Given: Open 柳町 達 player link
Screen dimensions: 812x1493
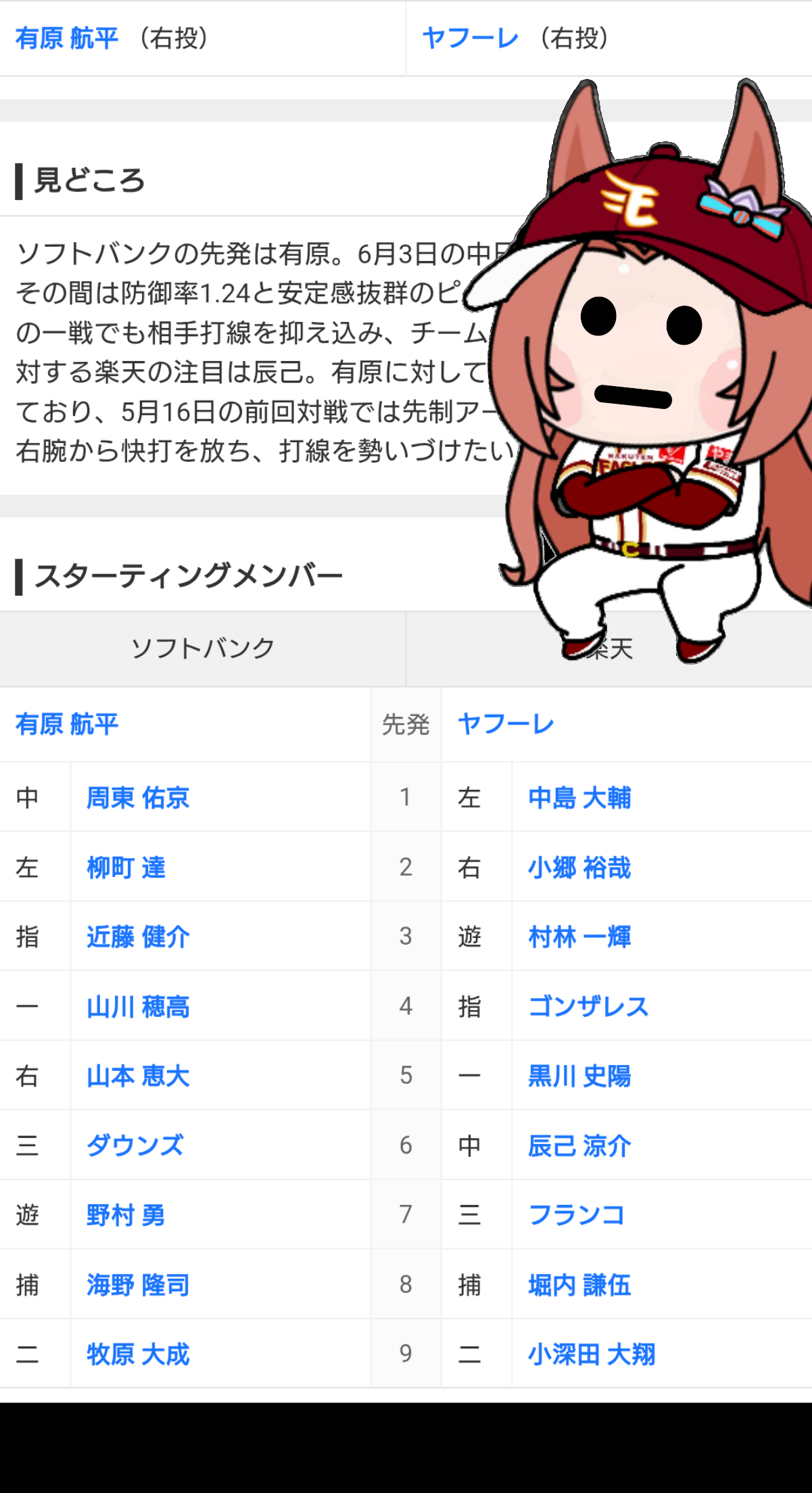Looking at the screenshot, I should pyautogui.click(x=126, y=868).
